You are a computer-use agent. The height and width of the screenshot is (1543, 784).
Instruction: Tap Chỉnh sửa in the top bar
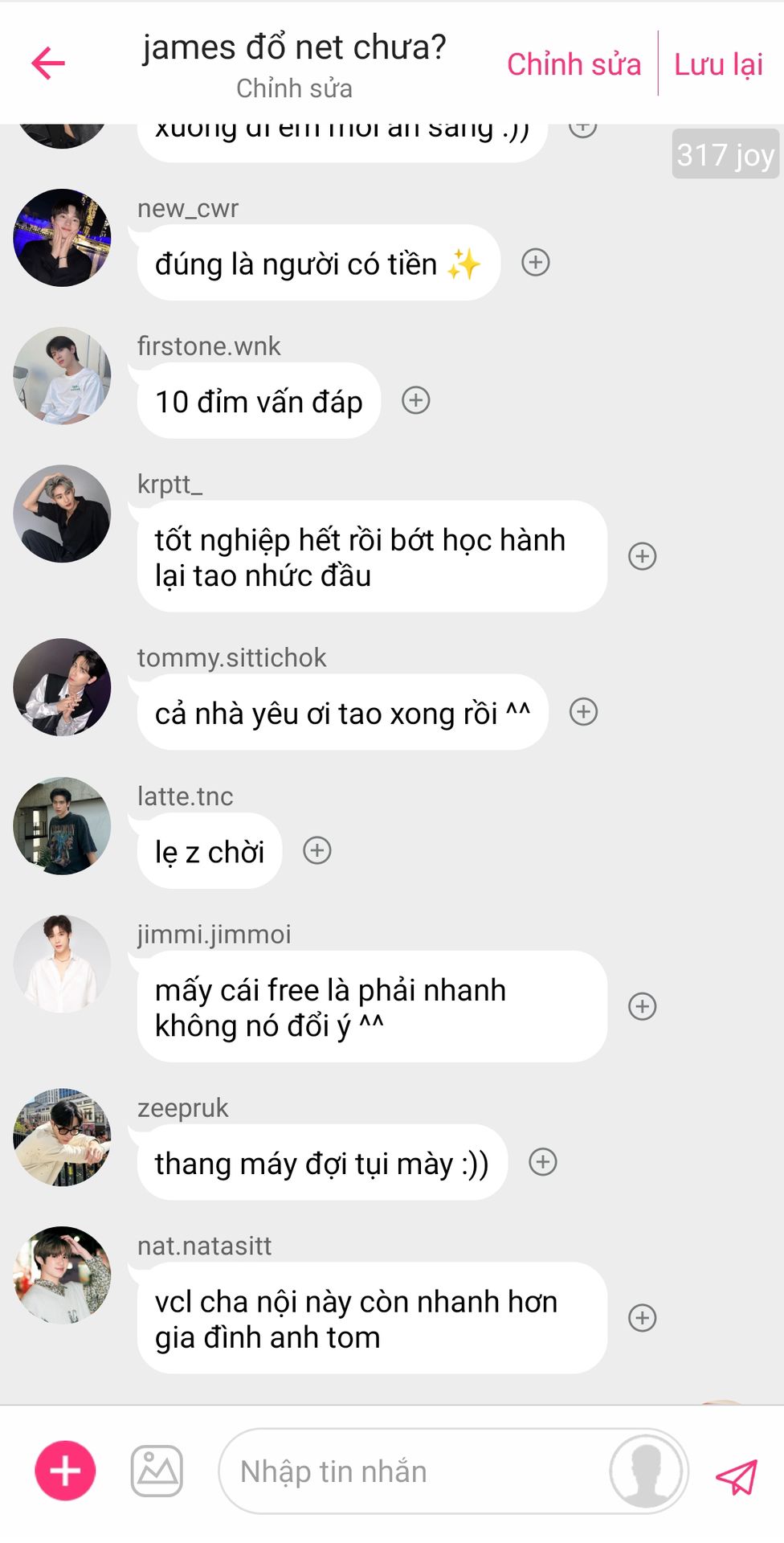(x=574, y=64)
